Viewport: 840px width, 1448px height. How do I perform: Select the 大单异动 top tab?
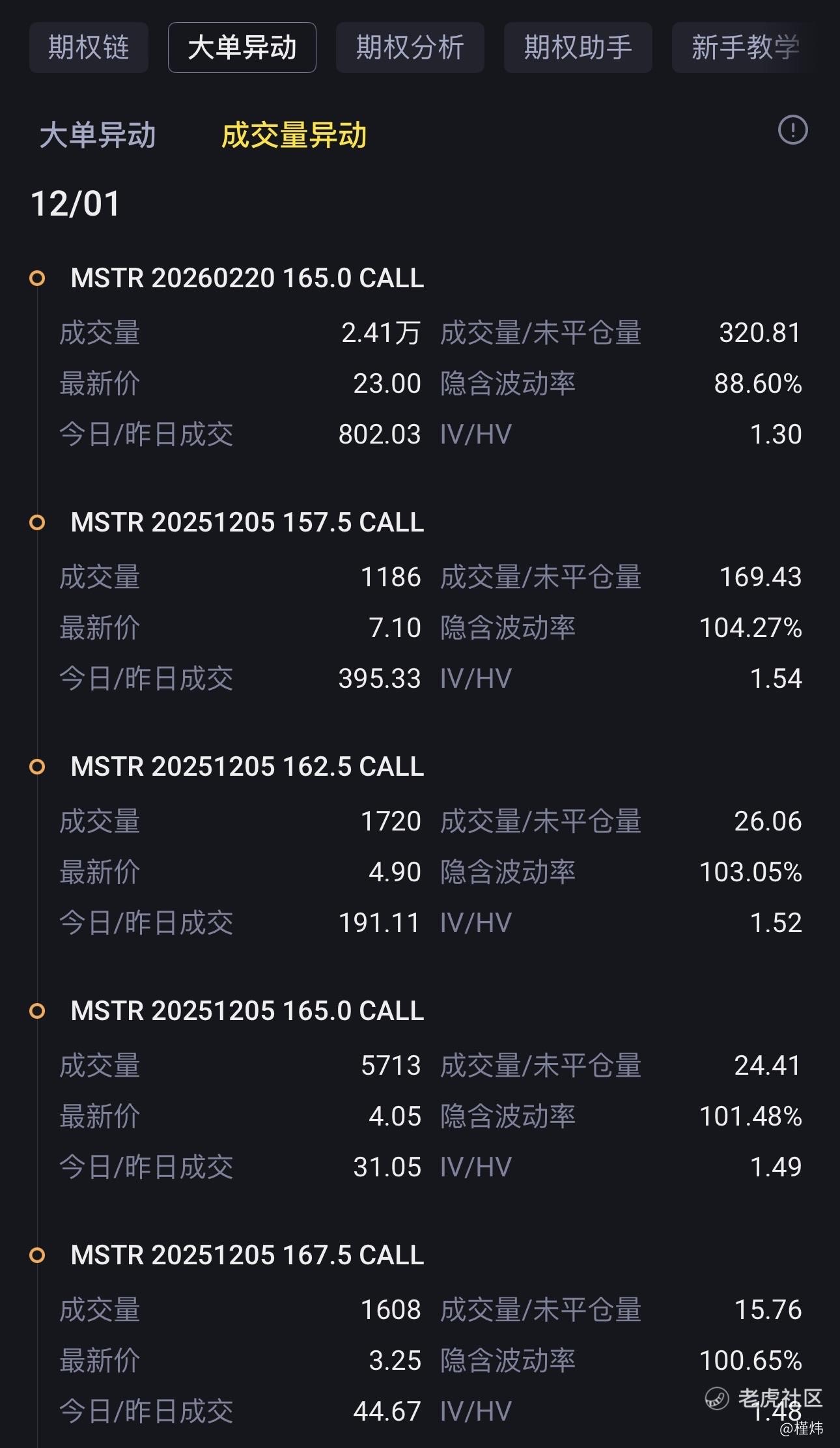242,48
